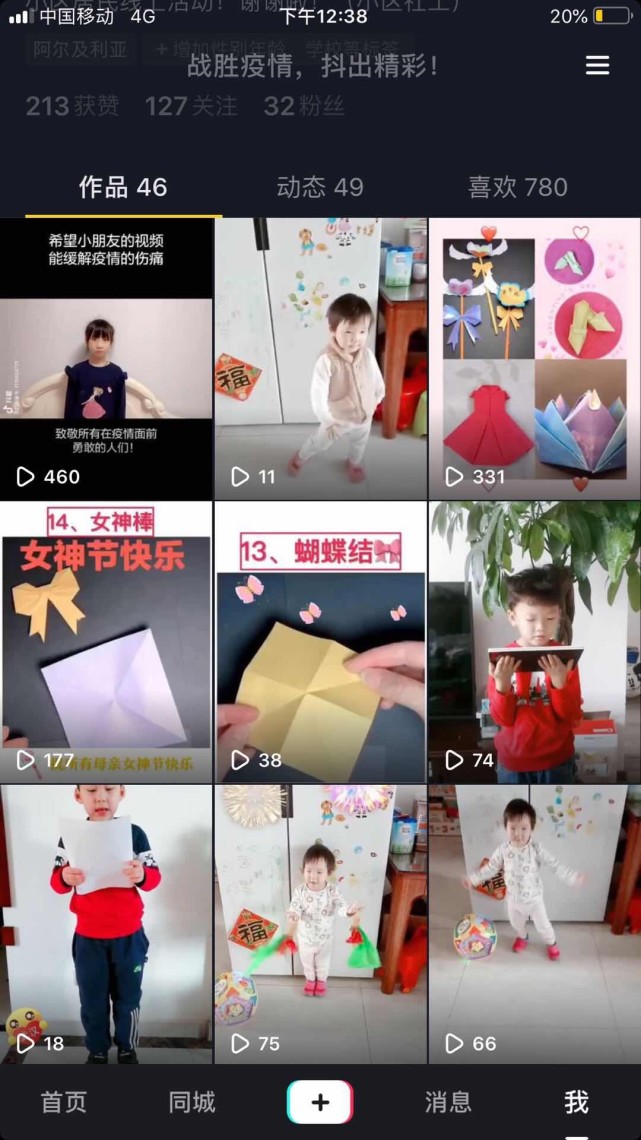Viewport: 641px width, 1140px height.
Task: Open the 女神节快乐 video with 177 plays
Action: pyautogui.click(x=106, y=642)
